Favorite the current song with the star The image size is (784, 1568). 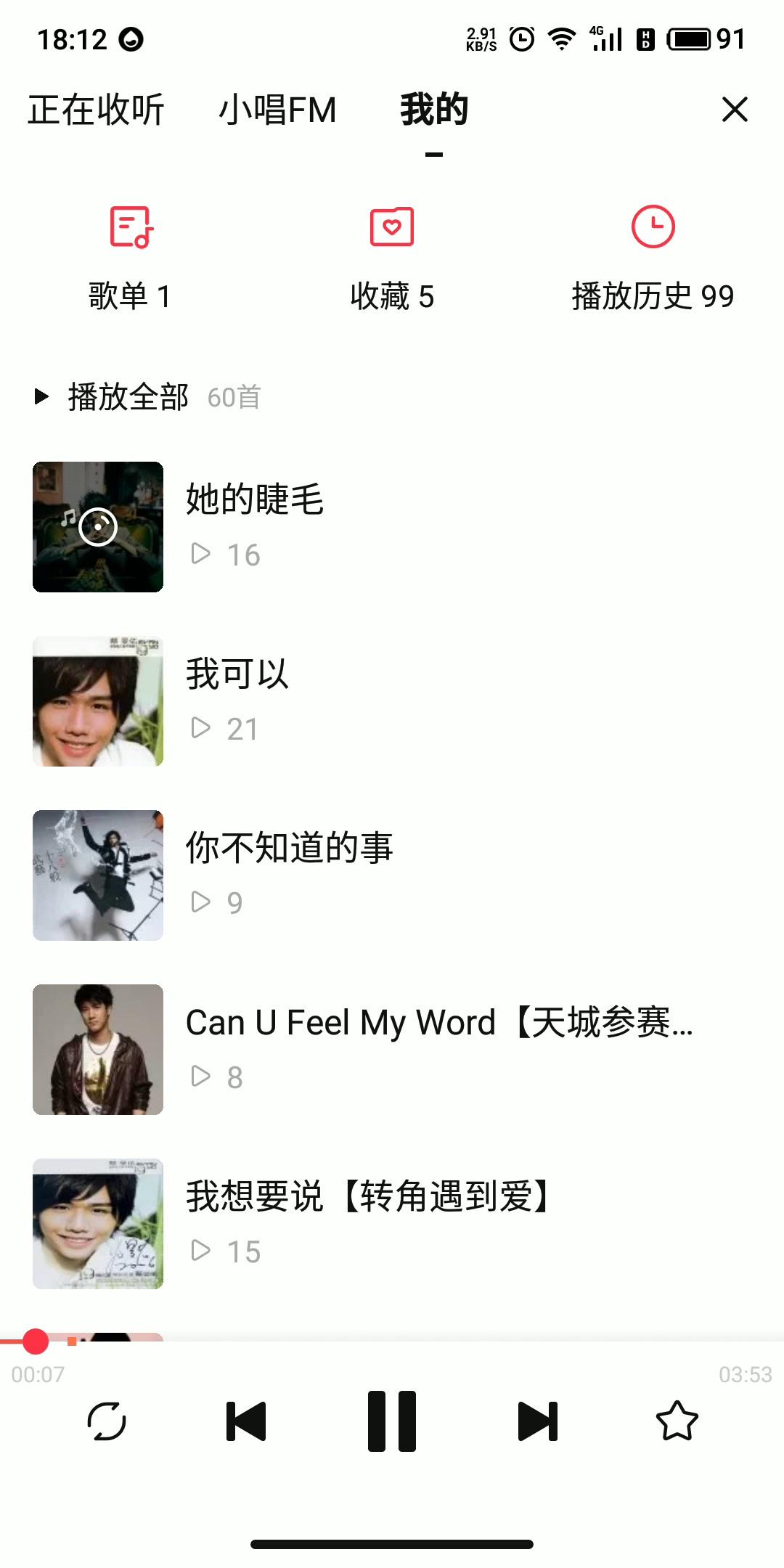pos(677,1421)
